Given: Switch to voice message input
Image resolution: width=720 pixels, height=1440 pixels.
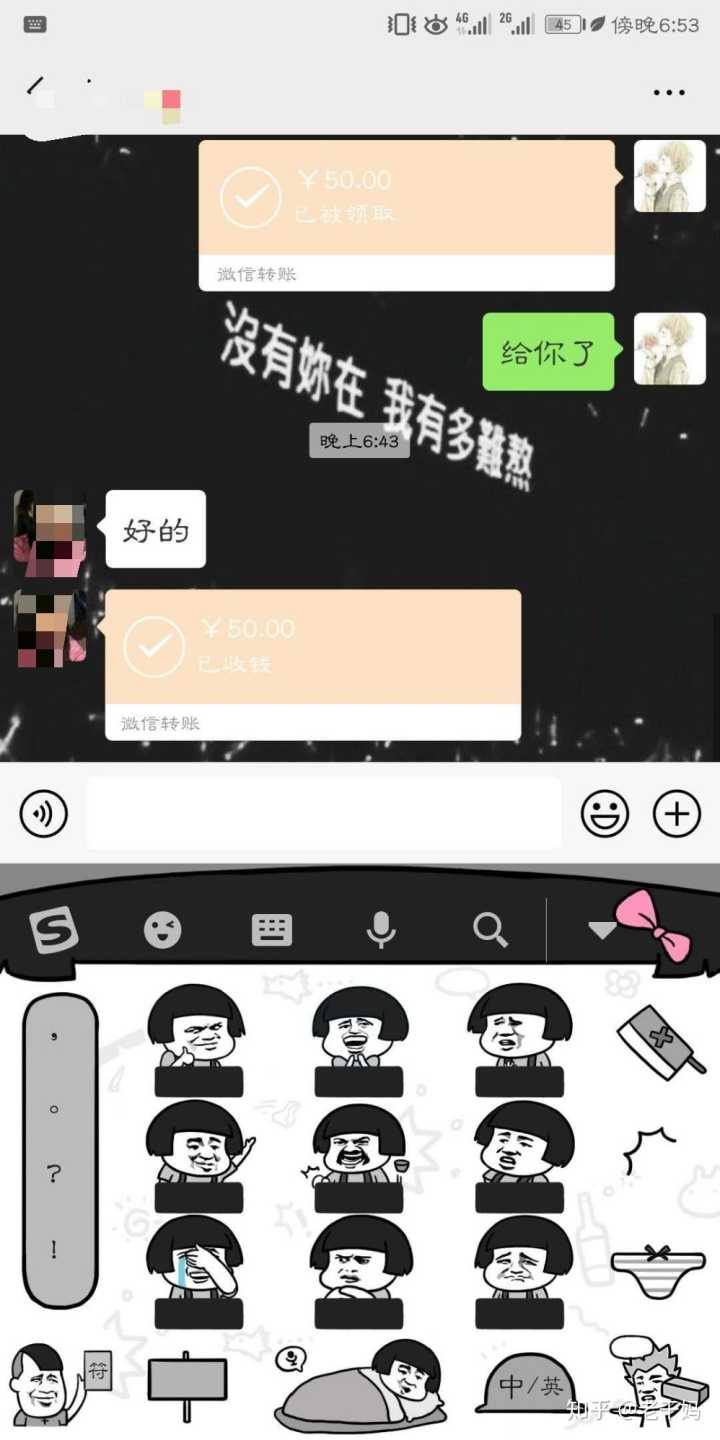Looking at the screenshot, I should (44, 814).
